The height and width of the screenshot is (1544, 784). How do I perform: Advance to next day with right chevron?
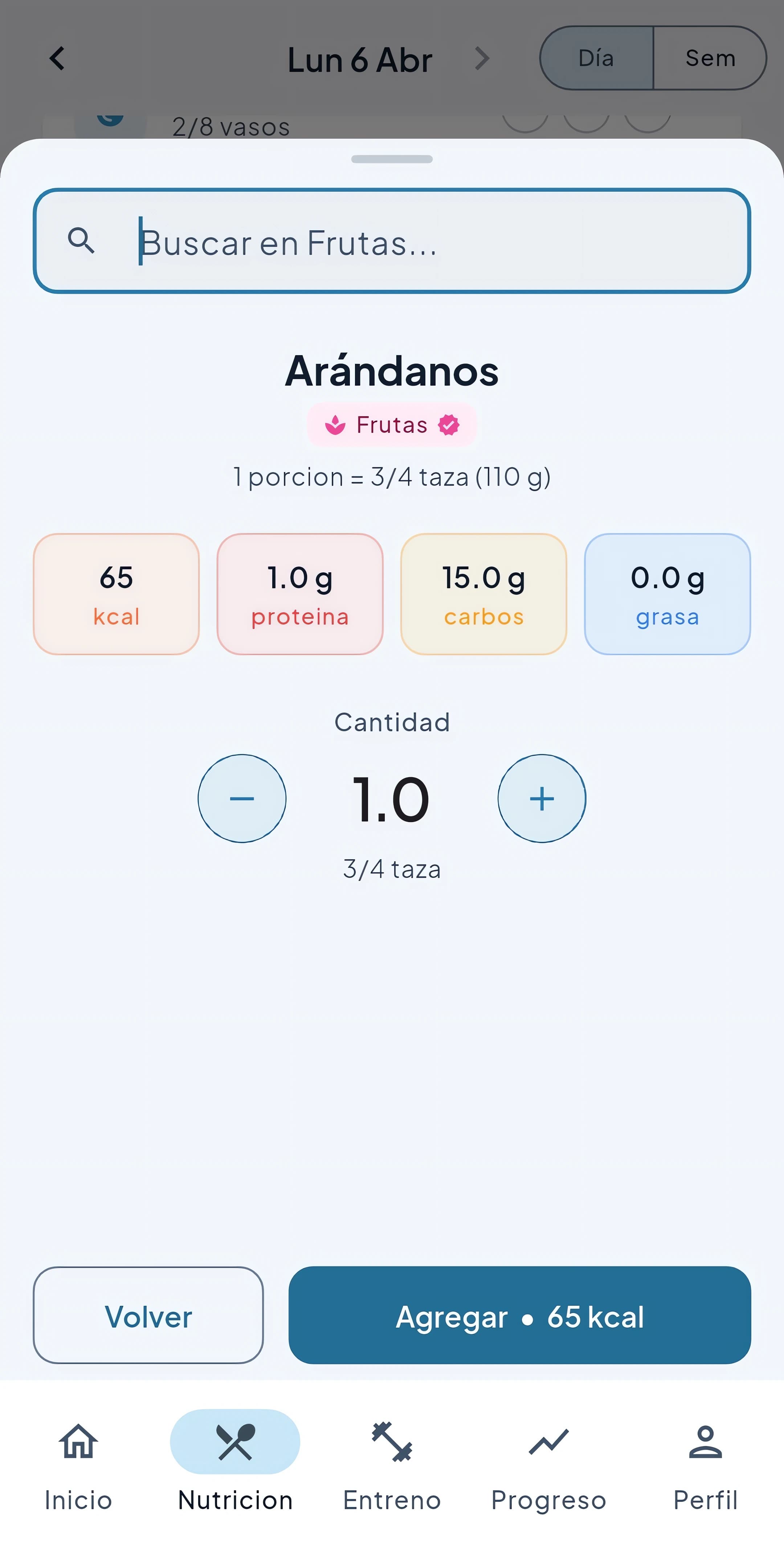pyautogui.click(x=483, y=58)
